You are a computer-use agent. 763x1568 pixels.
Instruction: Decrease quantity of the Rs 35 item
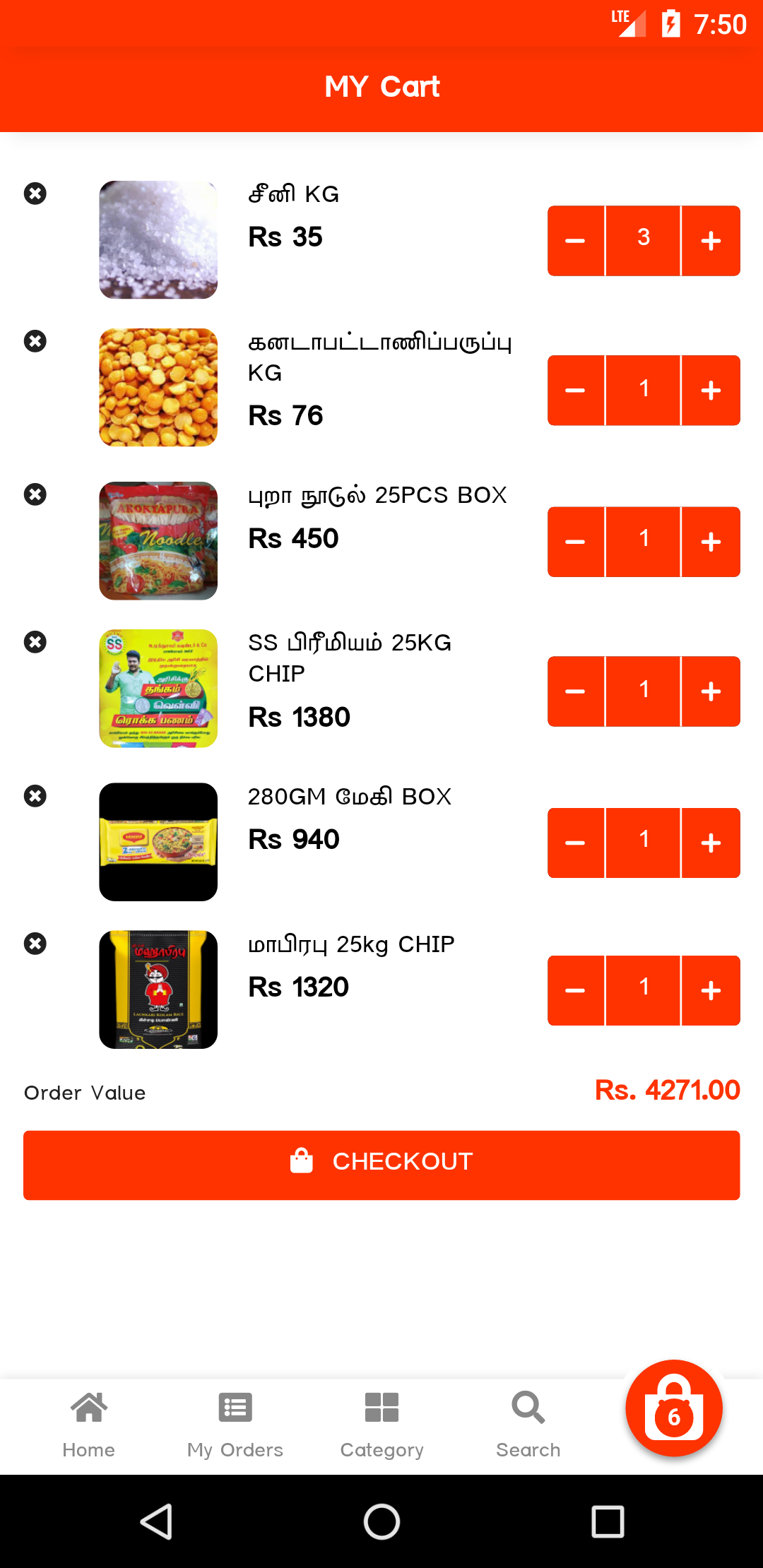[576, 241]
